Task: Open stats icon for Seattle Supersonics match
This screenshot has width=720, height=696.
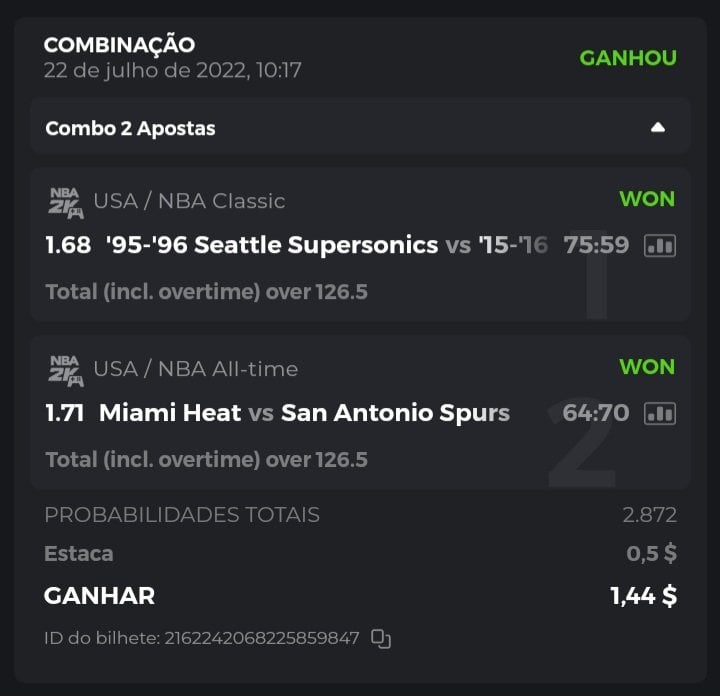Action: [x=660, y=246]
